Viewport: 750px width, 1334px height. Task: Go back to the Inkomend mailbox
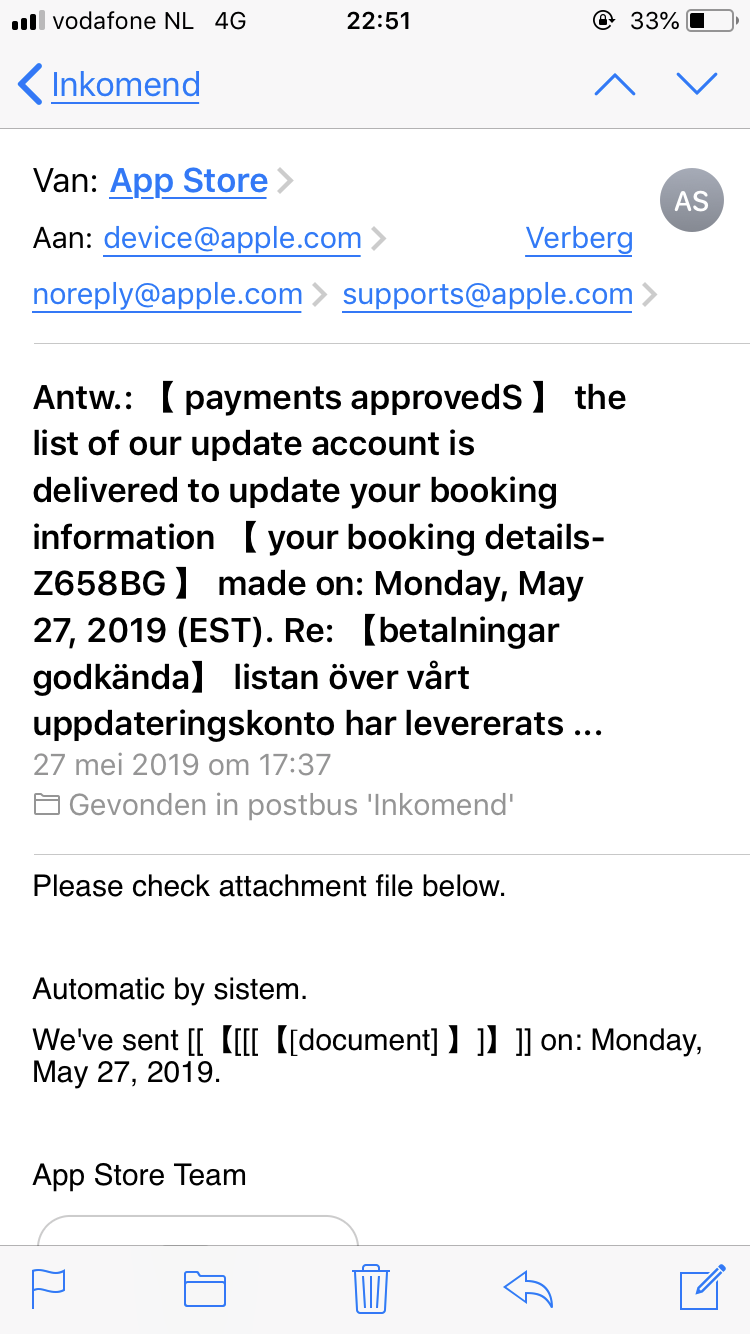click(x=110, y=85)
